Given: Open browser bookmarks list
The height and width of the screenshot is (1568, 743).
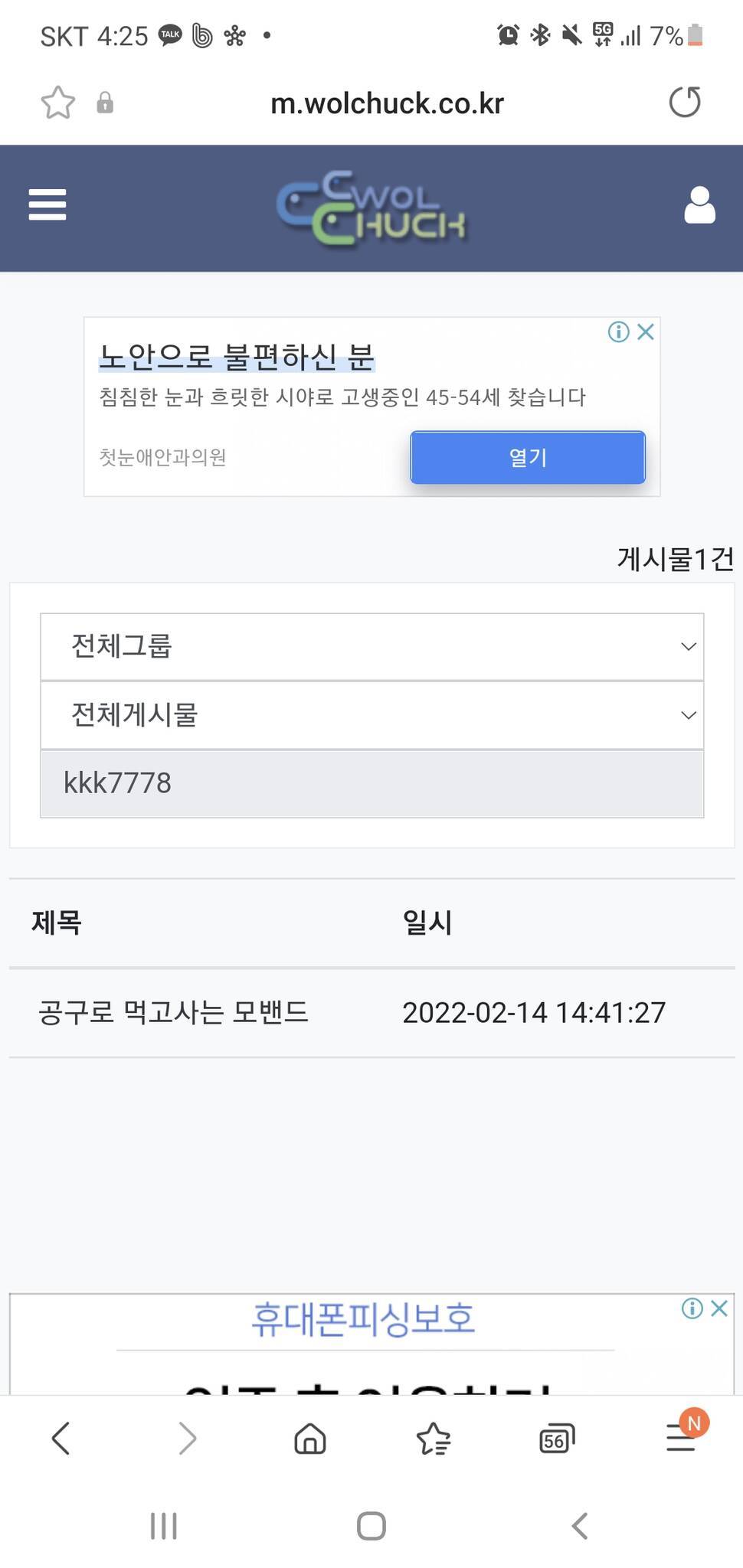Looking at the screenshot, I should tap(434, 1439).
